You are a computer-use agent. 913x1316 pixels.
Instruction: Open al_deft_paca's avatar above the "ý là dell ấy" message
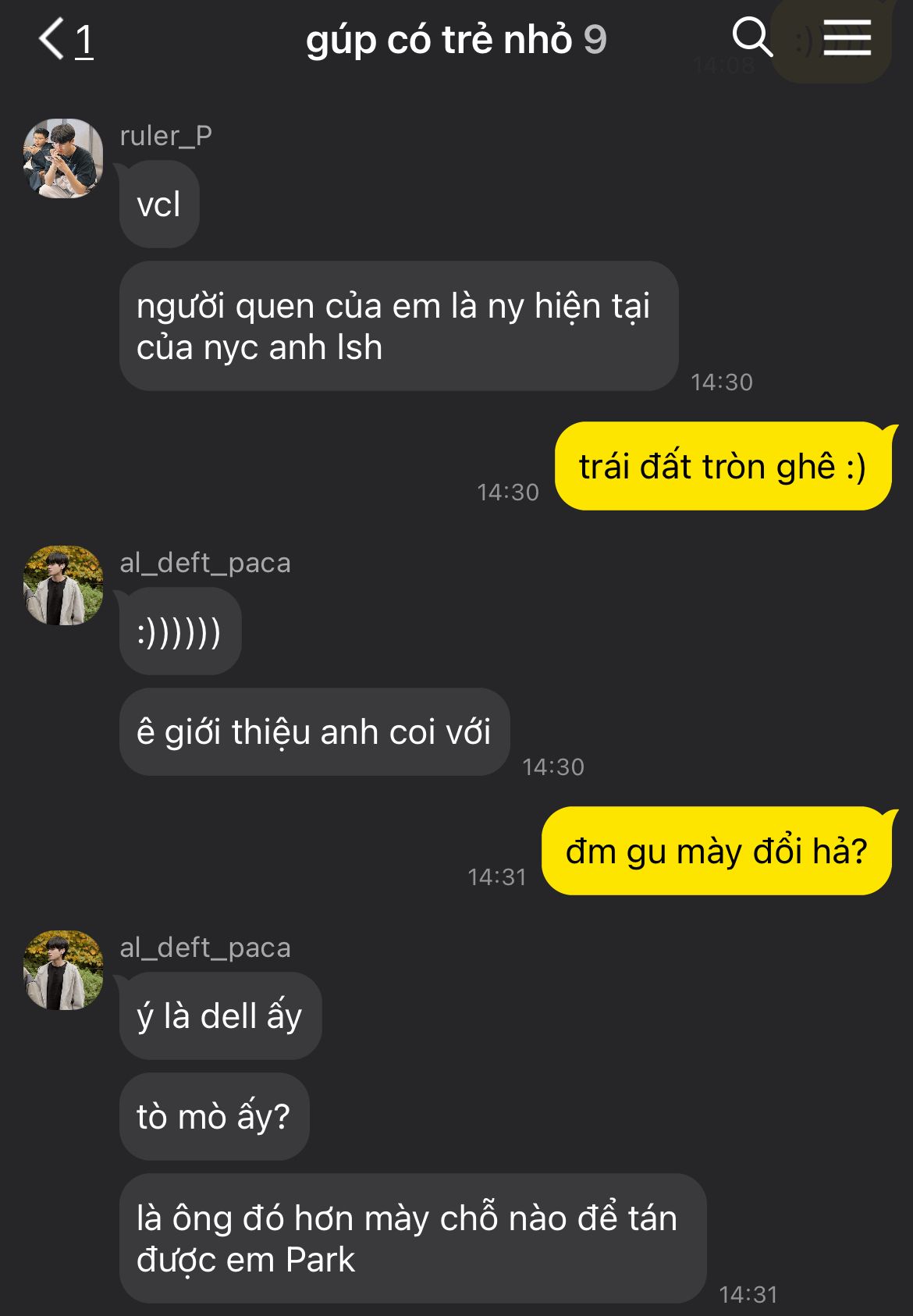coord(63,970)
